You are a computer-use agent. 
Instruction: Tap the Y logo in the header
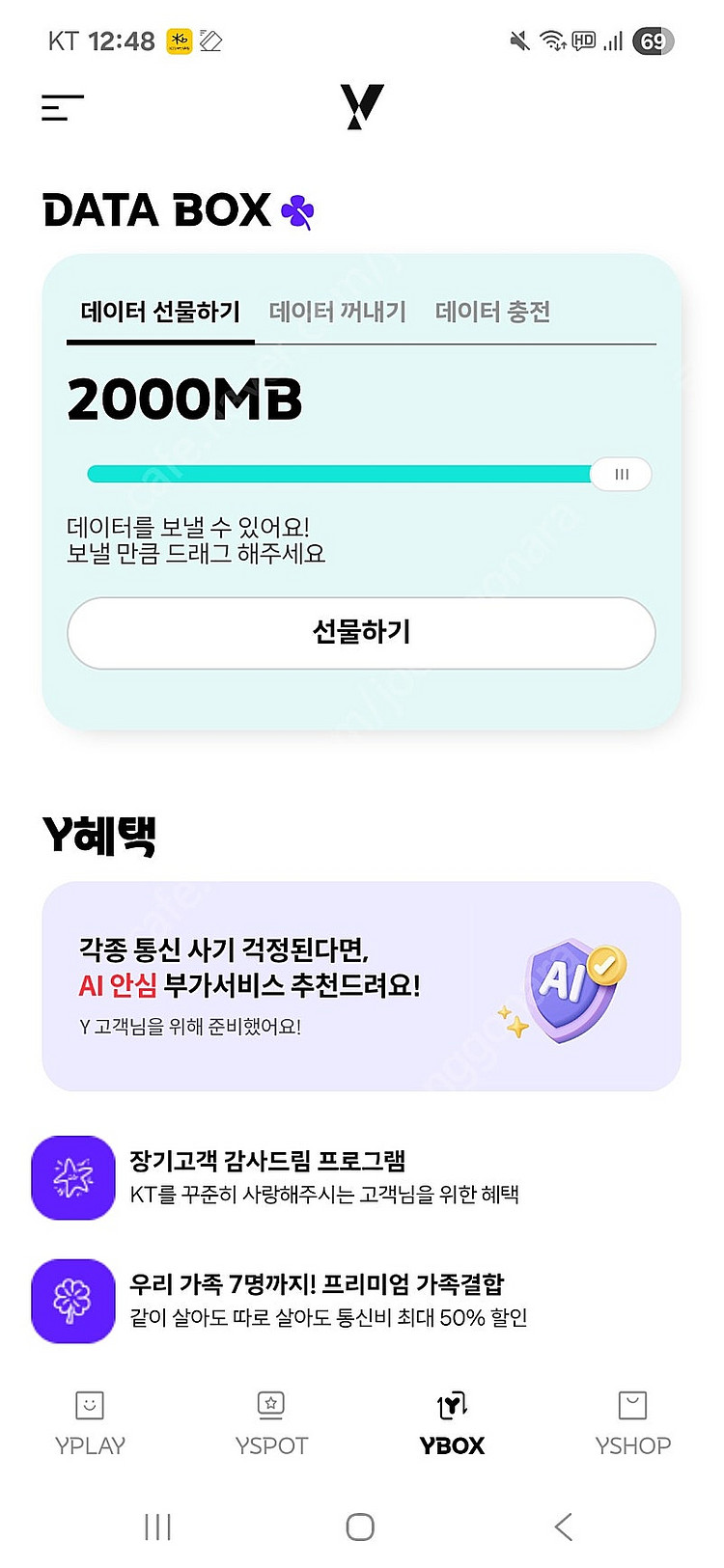click(x=362, y=106)
